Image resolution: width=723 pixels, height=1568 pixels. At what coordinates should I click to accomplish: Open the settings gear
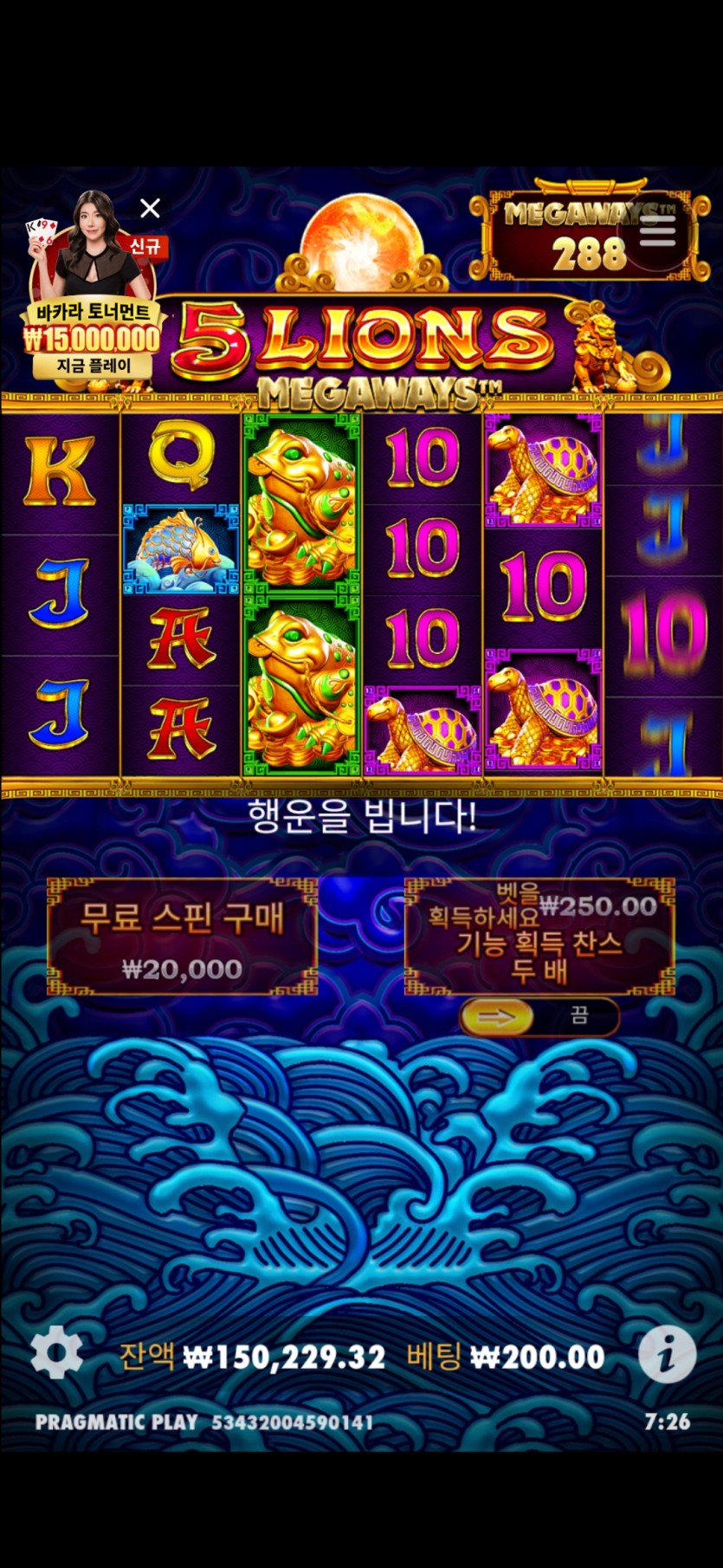pyautogui.click(x=57, y=1352)
